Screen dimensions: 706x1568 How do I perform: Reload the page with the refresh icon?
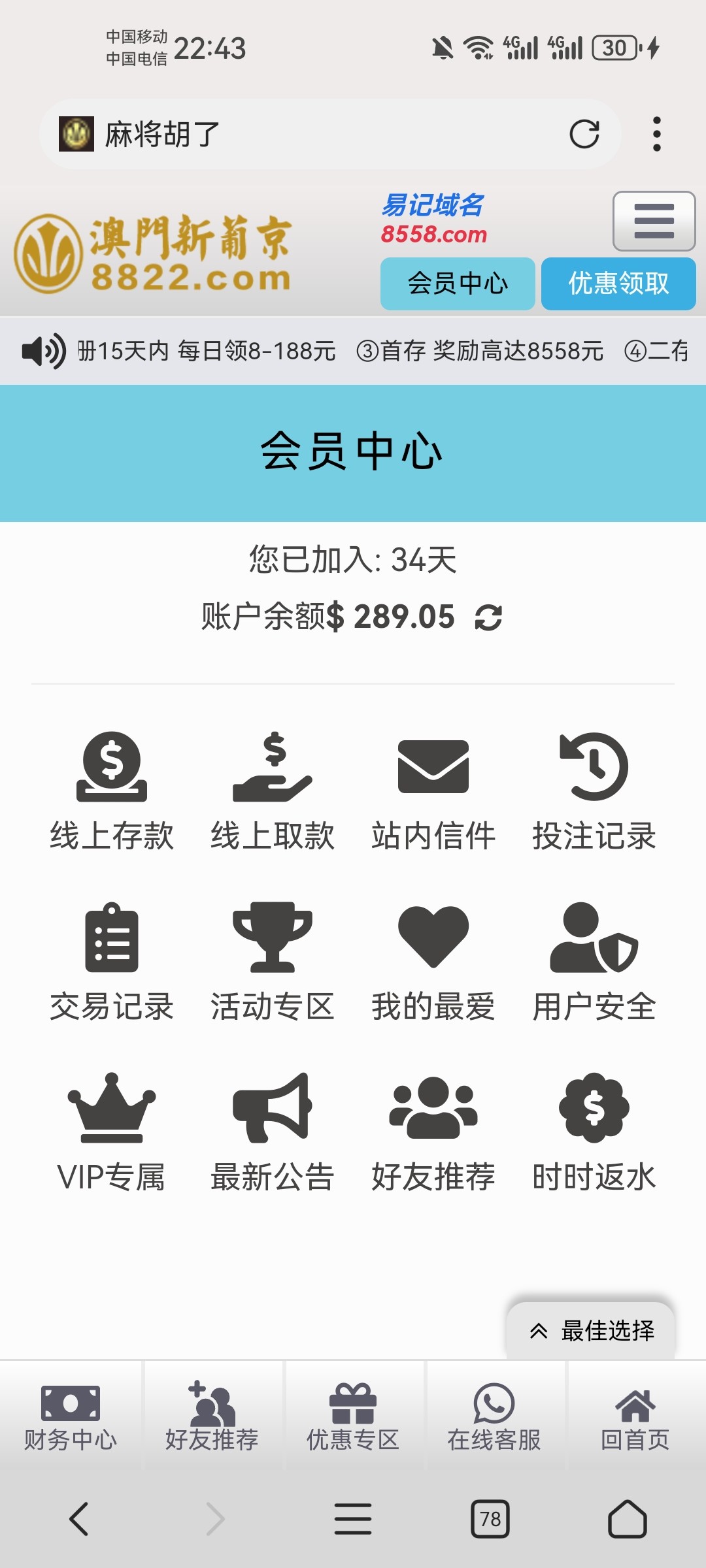click(584, 134)
